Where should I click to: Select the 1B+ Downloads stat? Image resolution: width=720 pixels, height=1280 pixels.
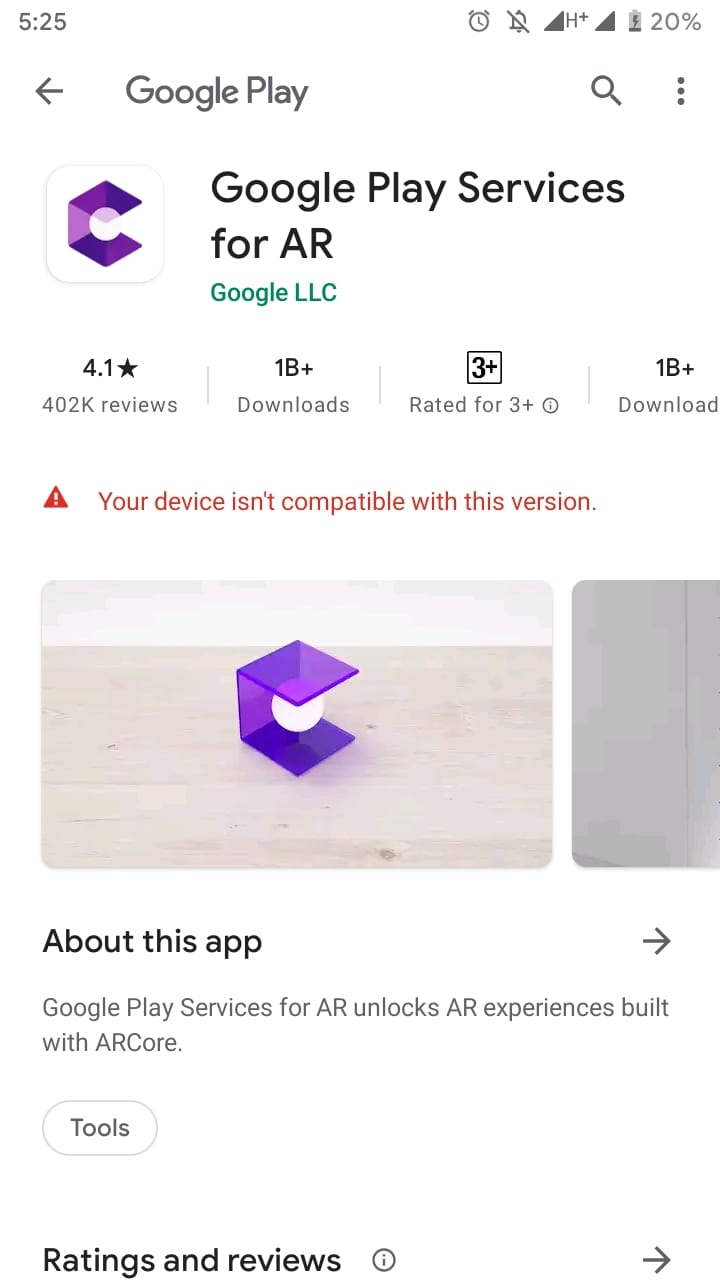293,385
